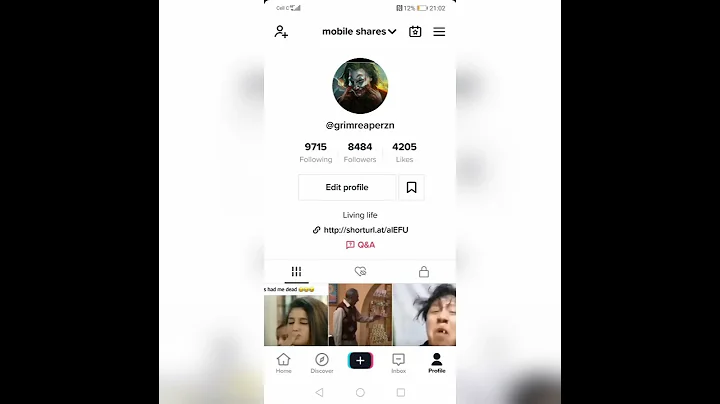Create a new video with plus button
Image resolution: width=720 pixels, height=404 pixels.
point(360,361)
